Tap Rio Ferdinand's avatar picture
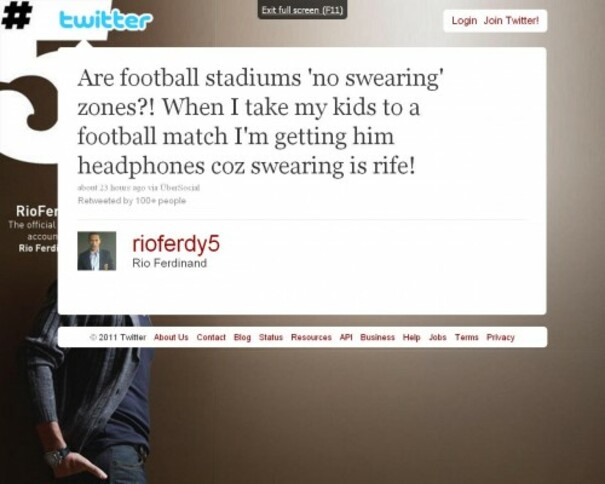This screenshot has width=605, height=484. coord(97,251)
